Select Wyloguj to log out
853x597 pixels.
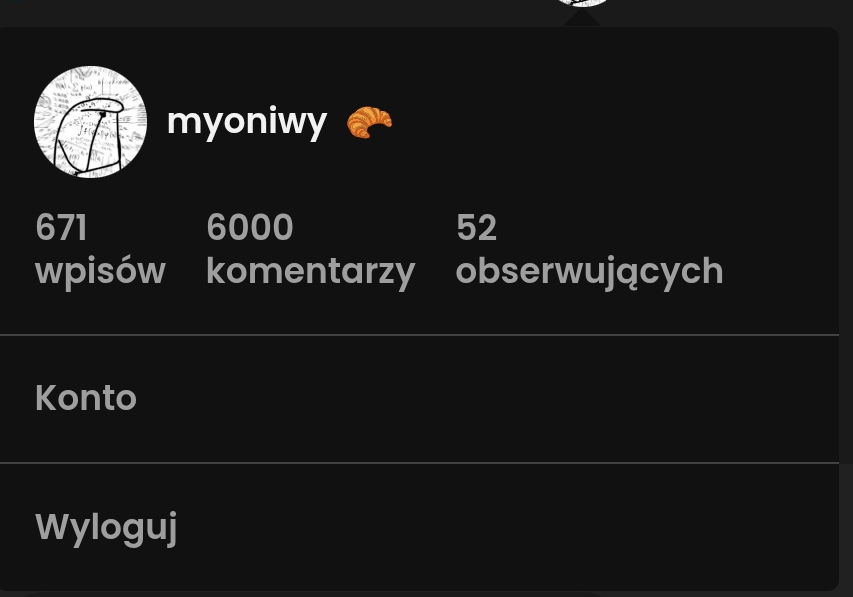(106, 526)
